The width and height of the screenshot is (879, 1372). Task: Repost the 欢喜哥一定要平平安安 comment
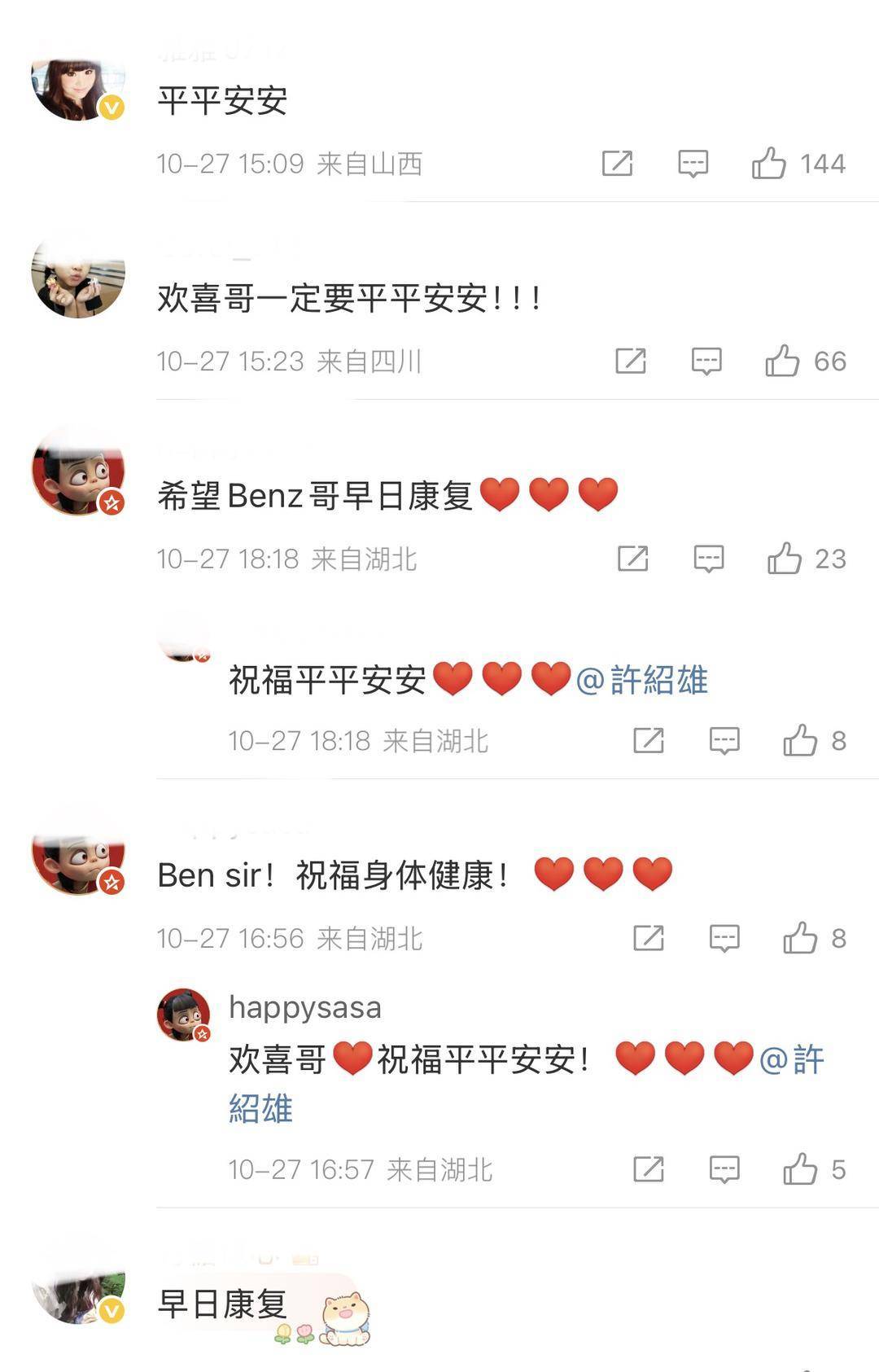point(631,361)
